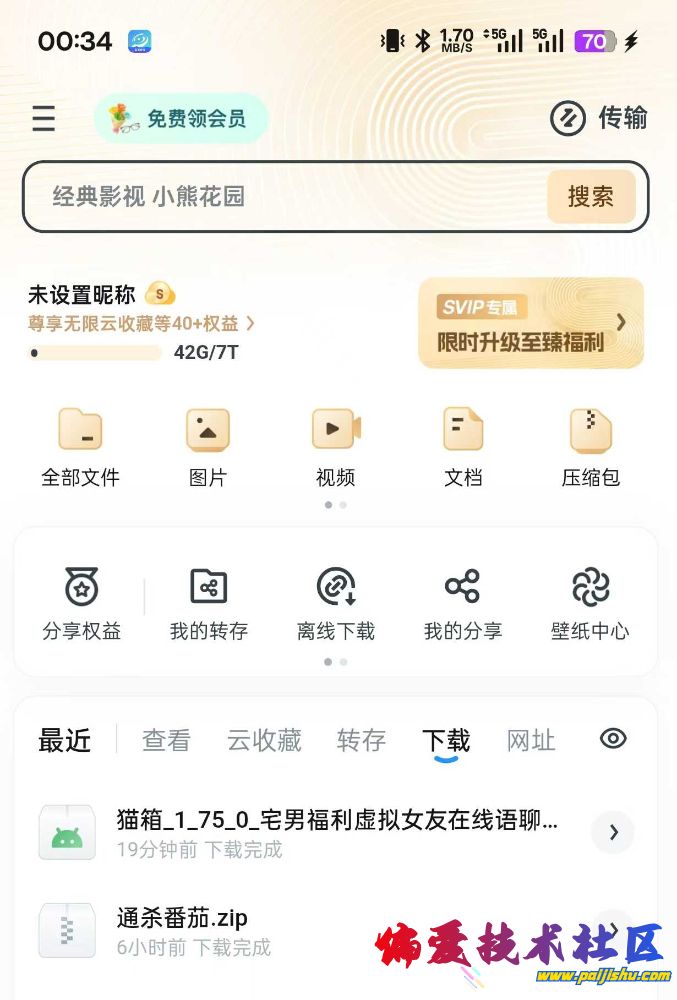Viewport: 677px width, 1000px height.
Task: Tap the 免费领会员 free membership chip
Action: point(181,119)
